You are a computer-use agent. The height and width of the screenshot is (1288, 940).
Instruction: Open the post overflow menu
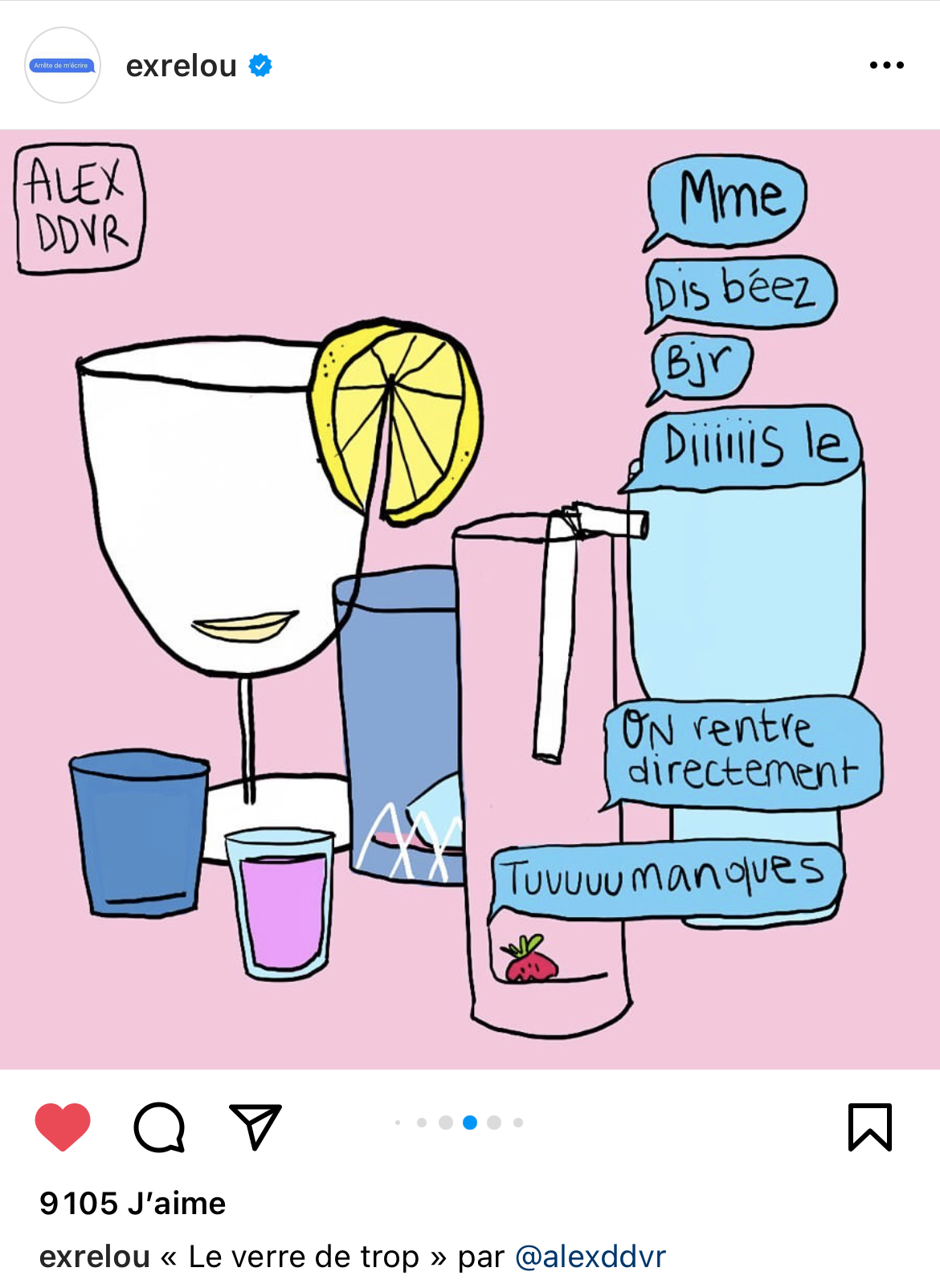click(886, 65)
